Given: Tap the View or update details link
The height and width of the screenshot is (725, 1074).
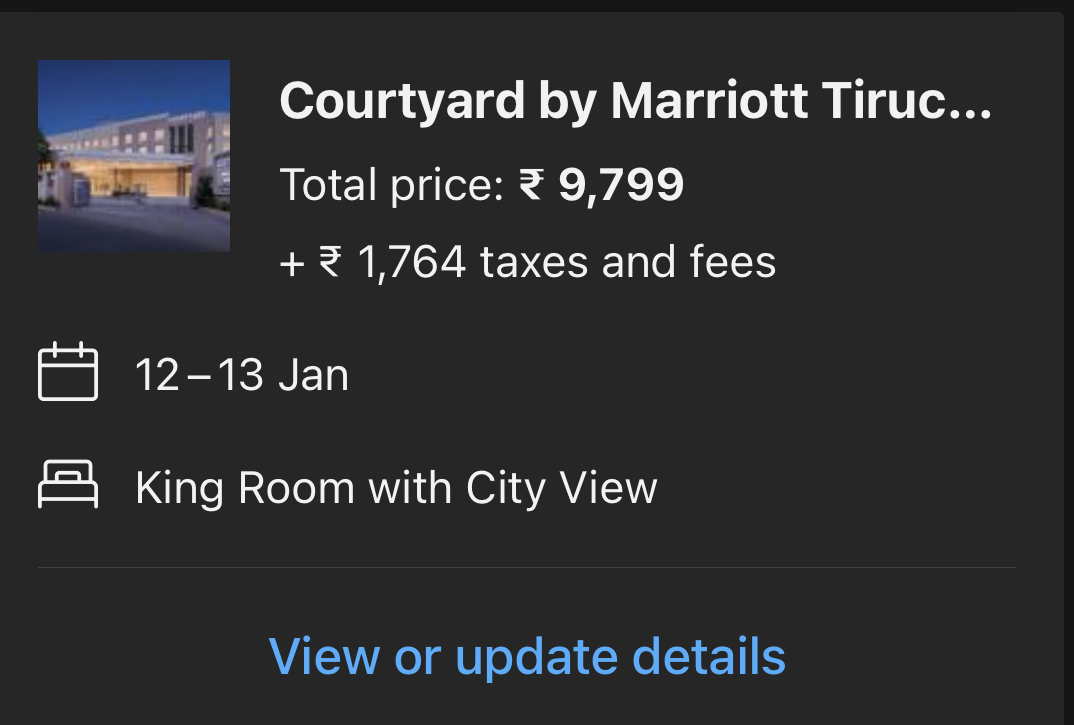Looking at the screenshot, I should pos(527,657).
